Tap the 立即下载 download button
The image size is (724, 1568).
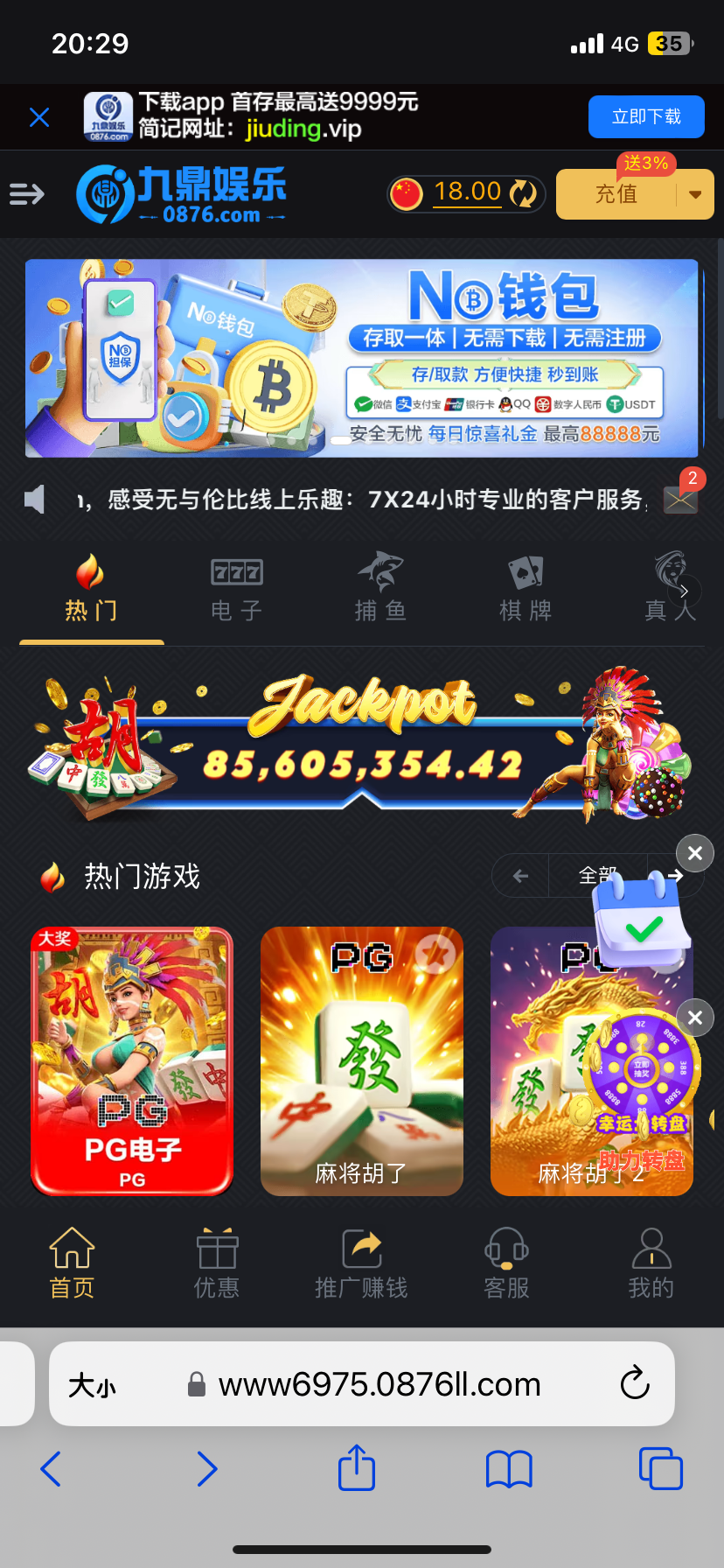click(x=646, y=117)
